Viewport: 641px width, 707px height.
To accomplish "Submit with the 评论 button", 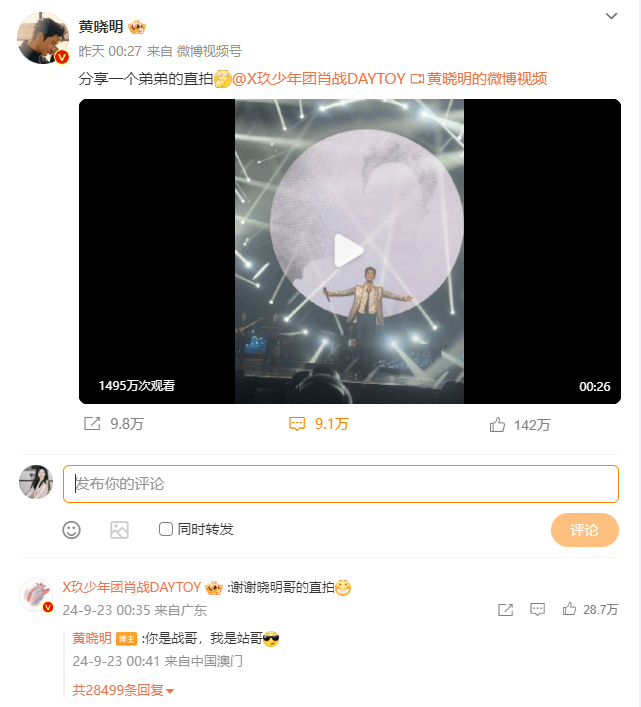I will click(584, 530).
